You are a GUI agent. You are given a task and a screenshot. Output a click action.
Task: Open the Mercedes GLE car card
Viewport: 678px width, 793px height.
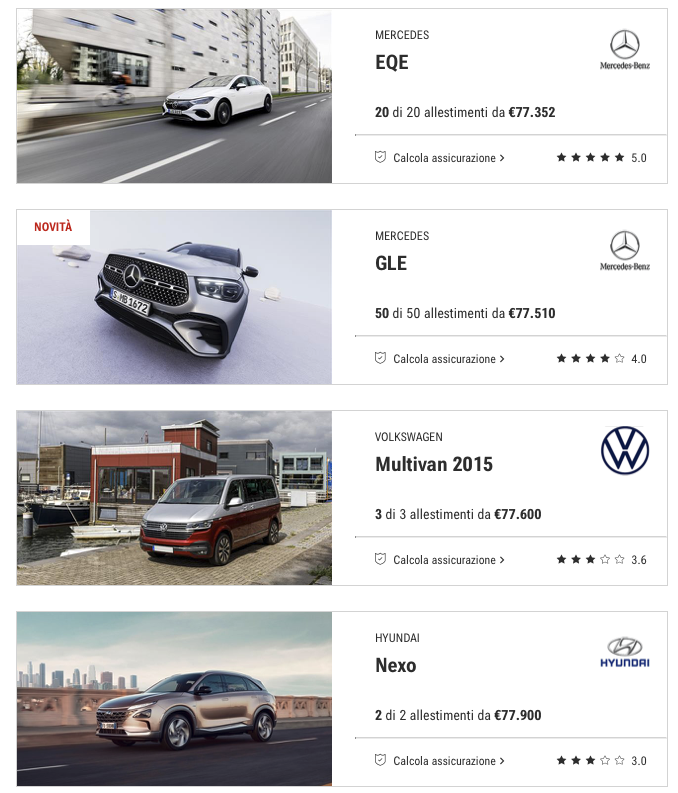click(391, 264)
